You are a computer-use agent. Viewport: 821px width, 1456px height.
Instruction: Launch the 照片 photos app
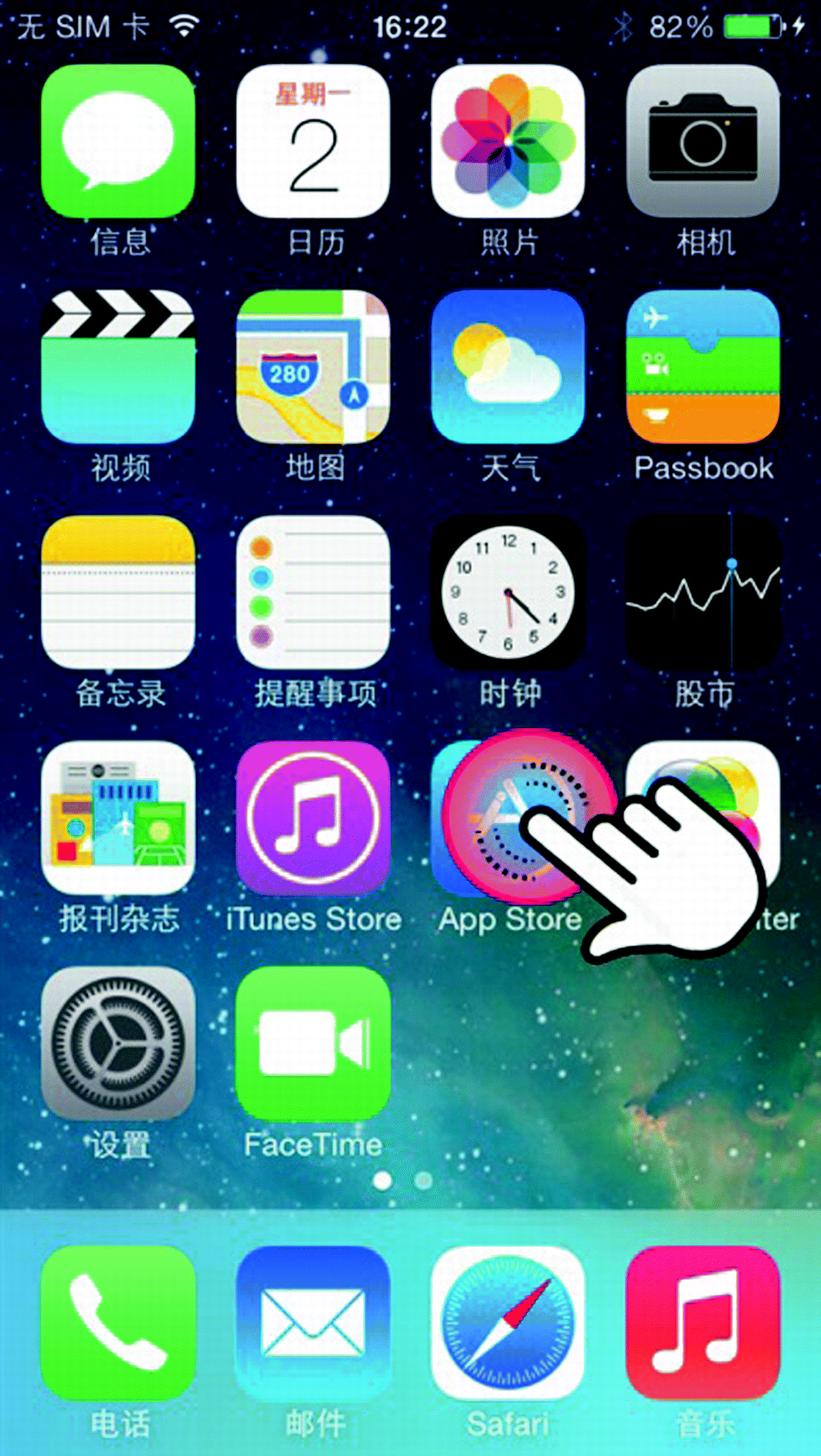(x=508, y=141)
